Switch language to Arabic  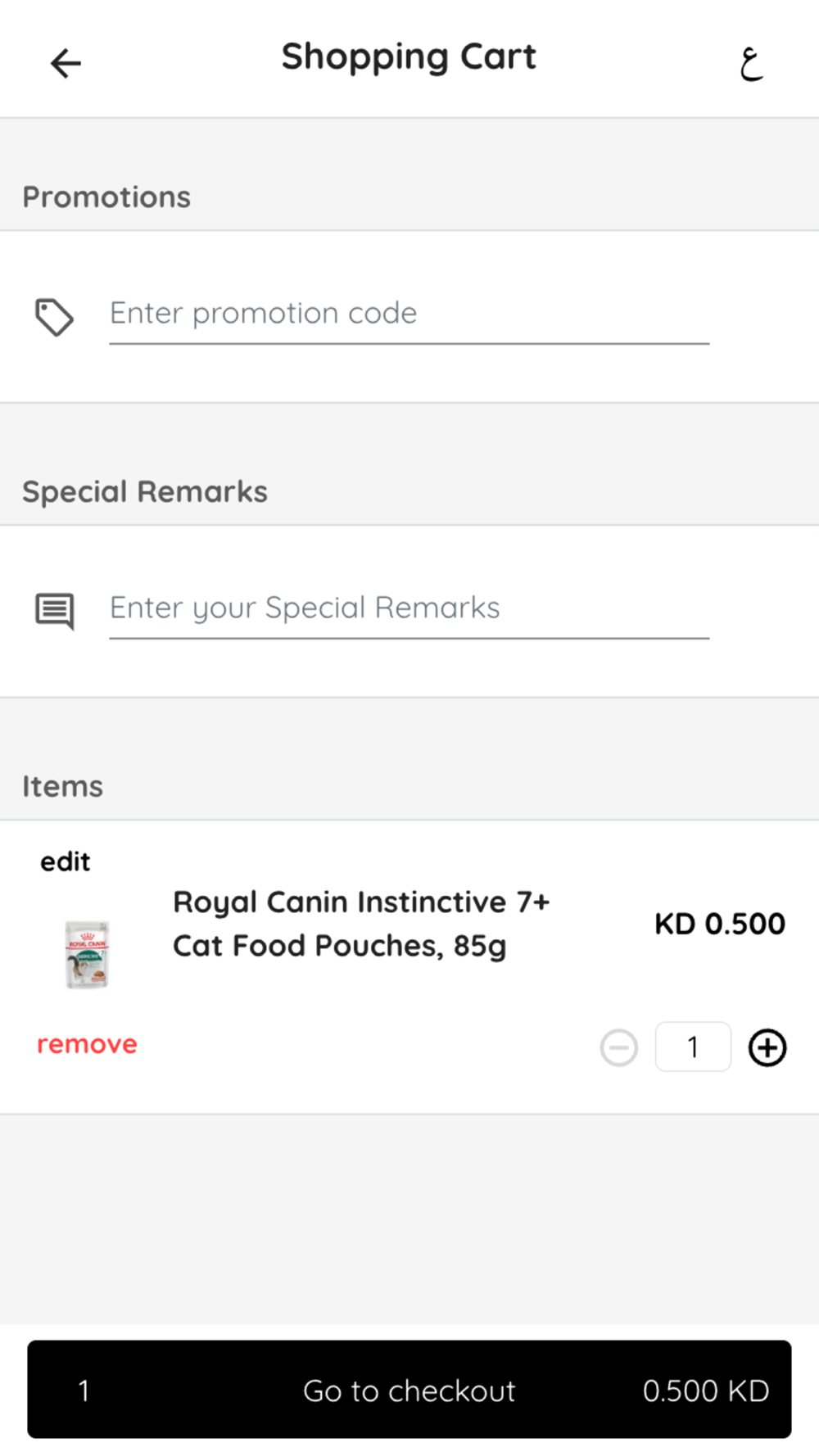click(751, 63)
